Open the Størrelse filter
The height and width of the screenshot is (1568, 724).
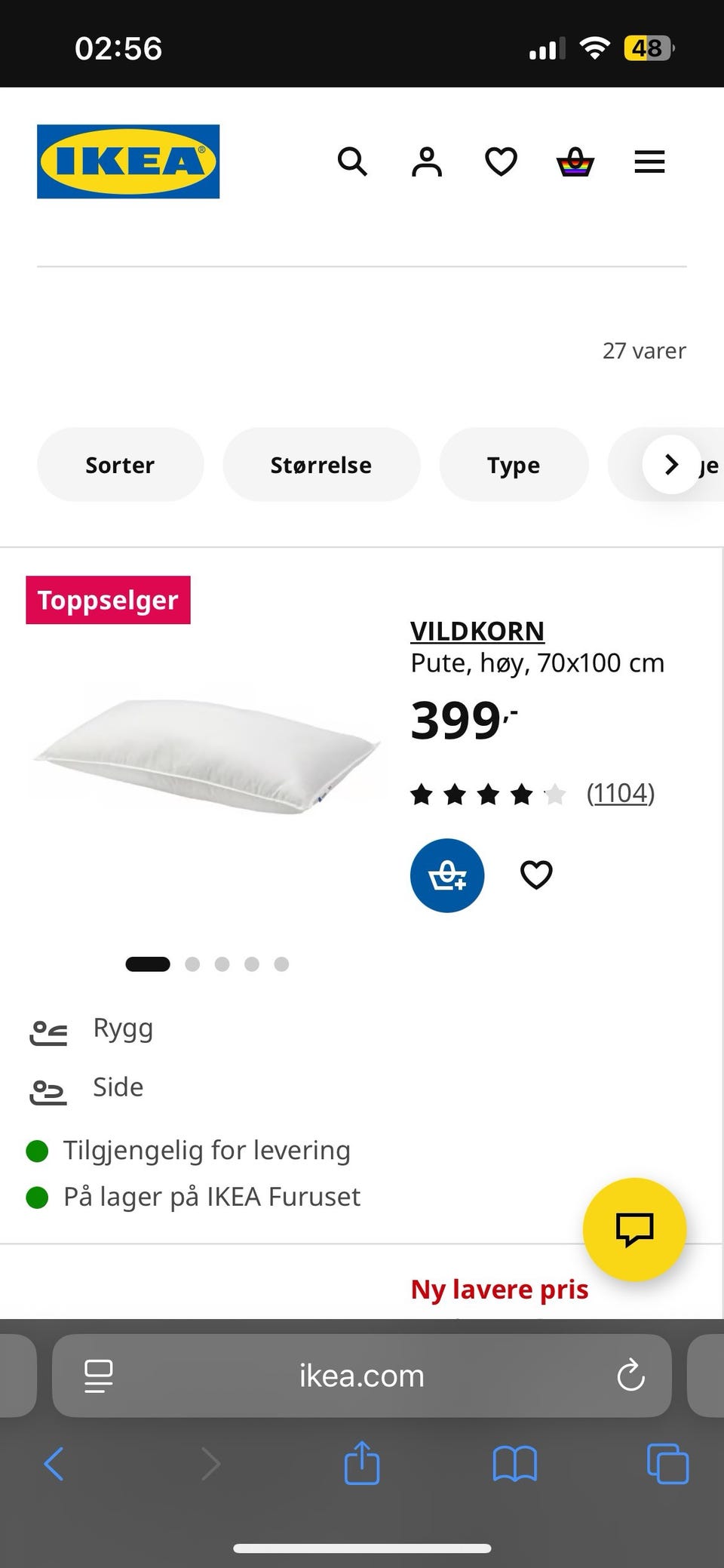point(321,465)
